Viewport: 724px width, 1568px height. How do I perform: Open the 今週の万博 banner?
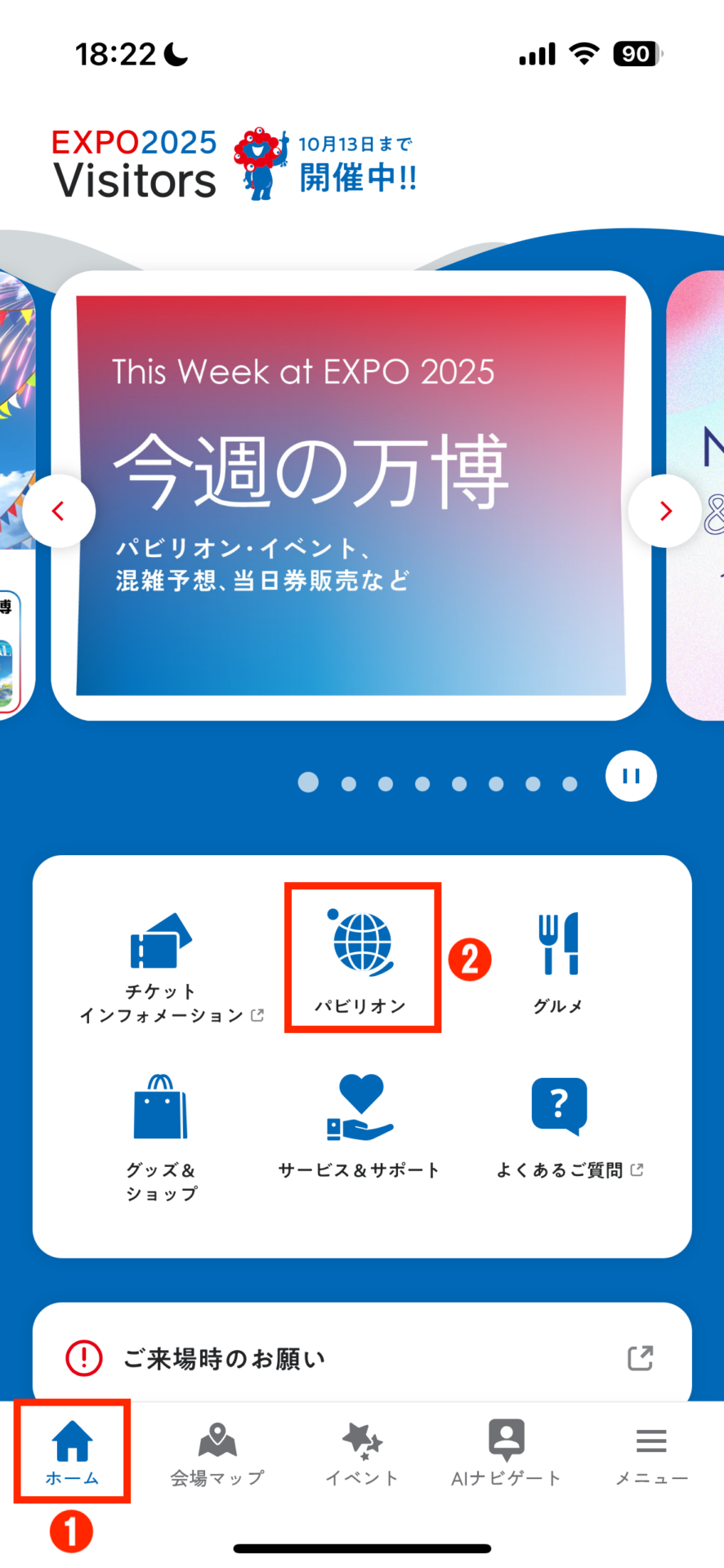(351, 495)
